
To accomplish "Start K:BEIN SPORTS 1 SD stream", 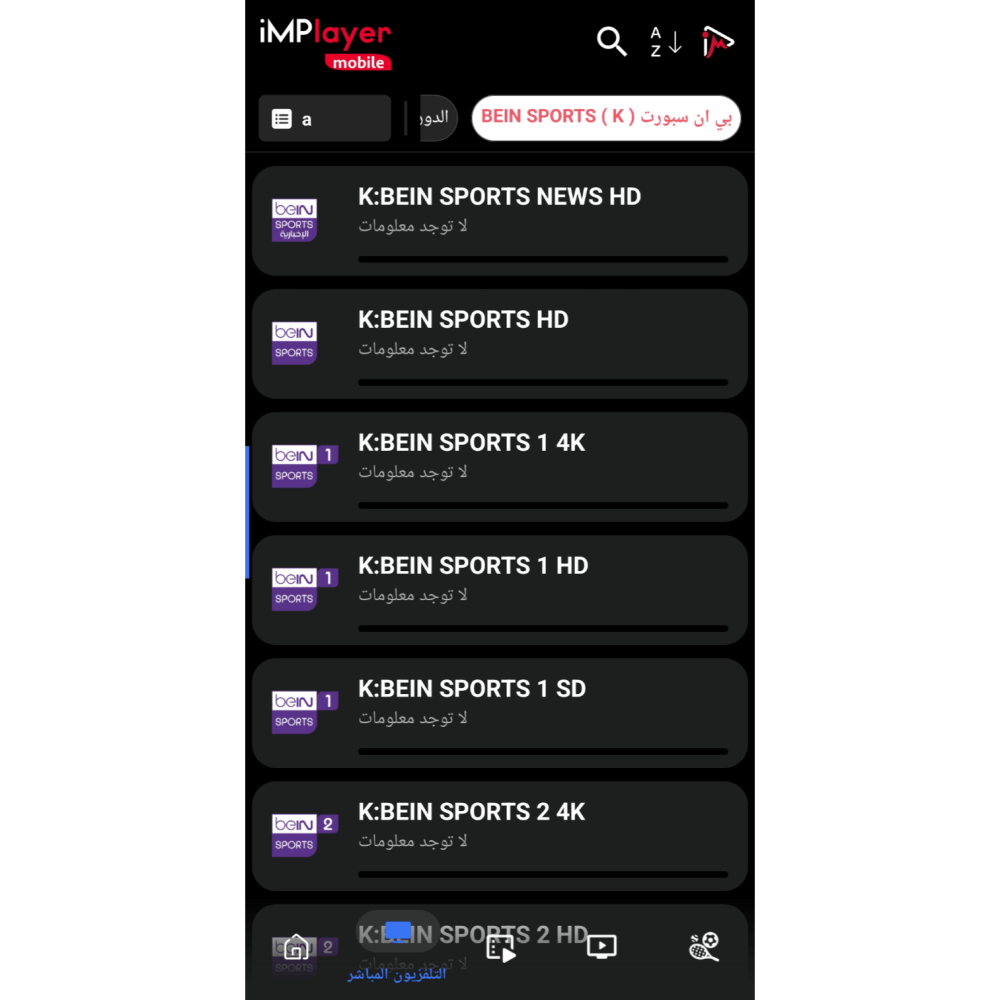I will [499, 713].
